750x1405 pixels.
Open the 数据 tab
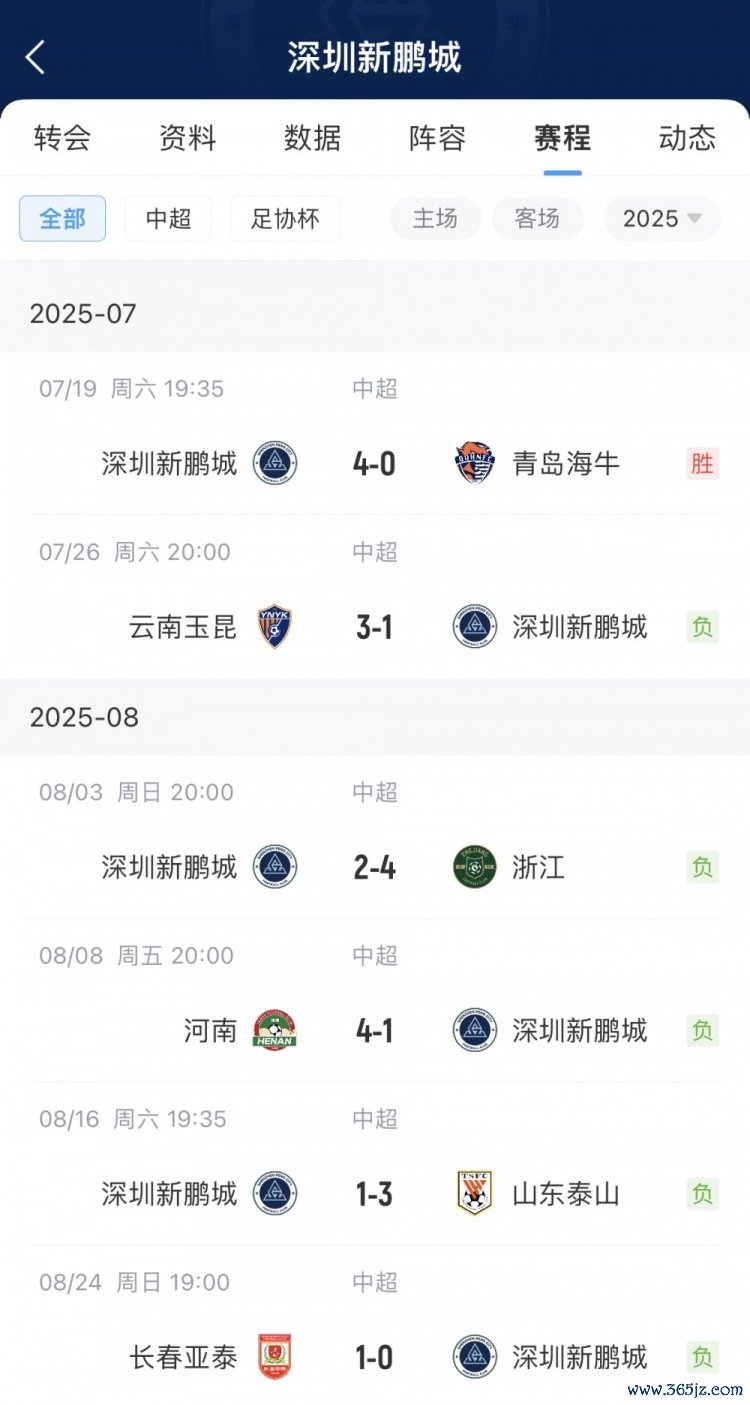point(312,138)
